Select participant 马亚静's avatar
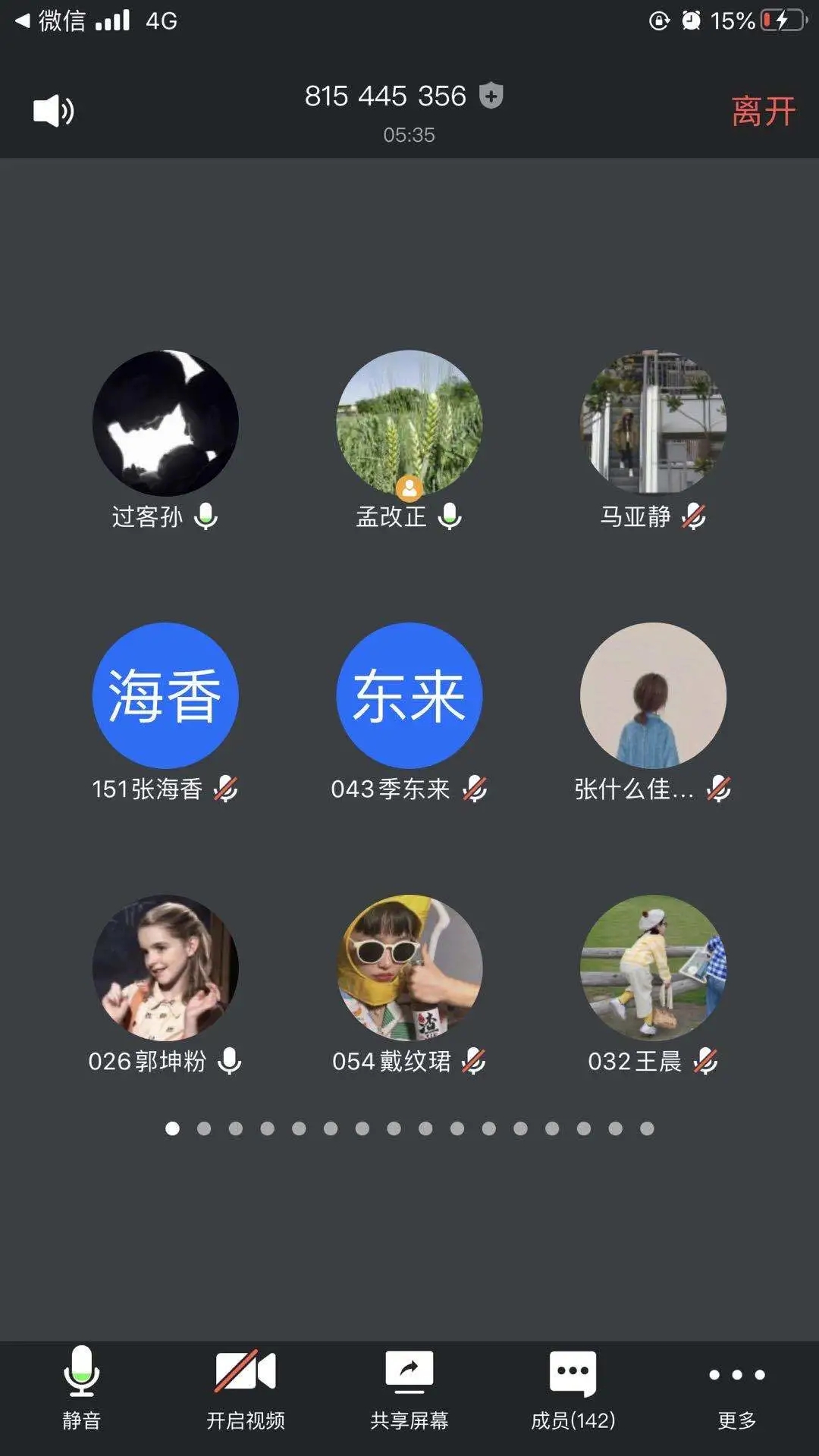Screen dimensions: 819x1456 coord(653,423)
